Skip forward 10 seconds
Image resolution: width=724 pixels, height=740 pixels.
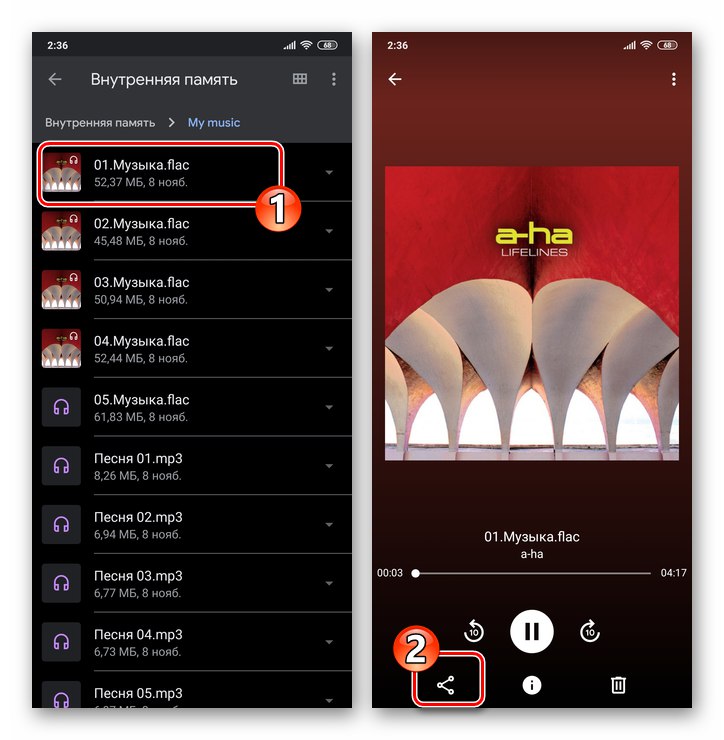pyautogui.click(x=590, y=631)
